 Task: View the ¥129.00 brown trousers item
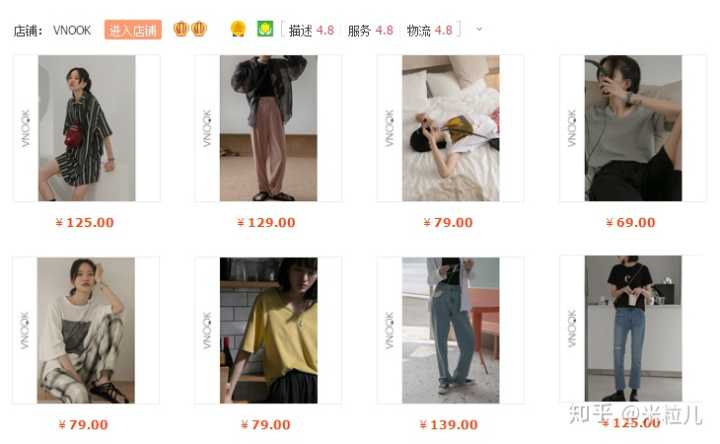click(268, 128)
